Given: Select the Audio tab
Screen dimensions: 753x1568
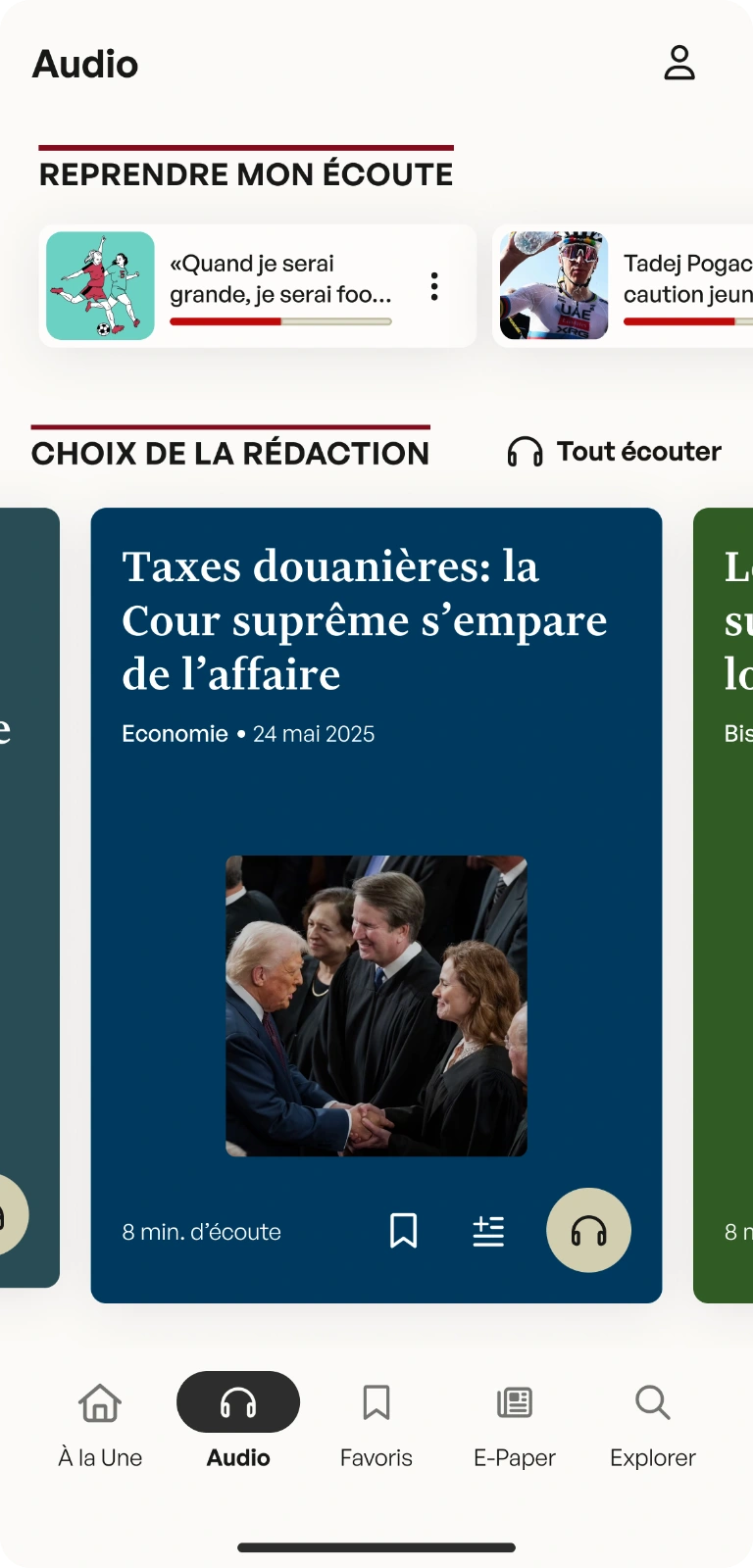Looking at the screenshot, I should pos(238,1422).
